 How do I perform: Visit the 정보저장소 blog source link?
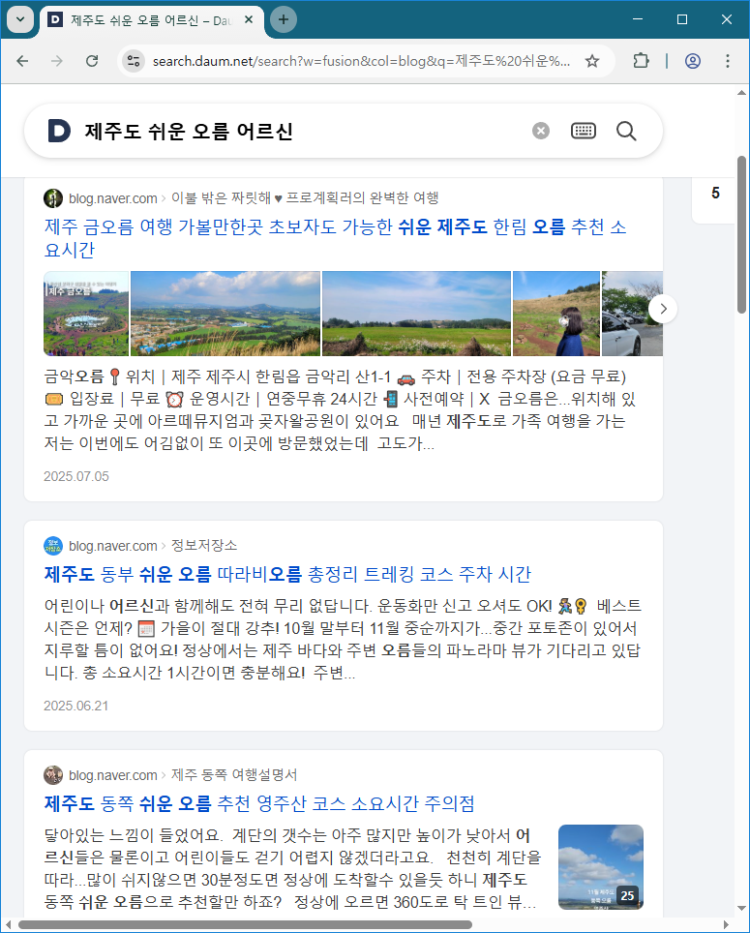click(204, 545)
